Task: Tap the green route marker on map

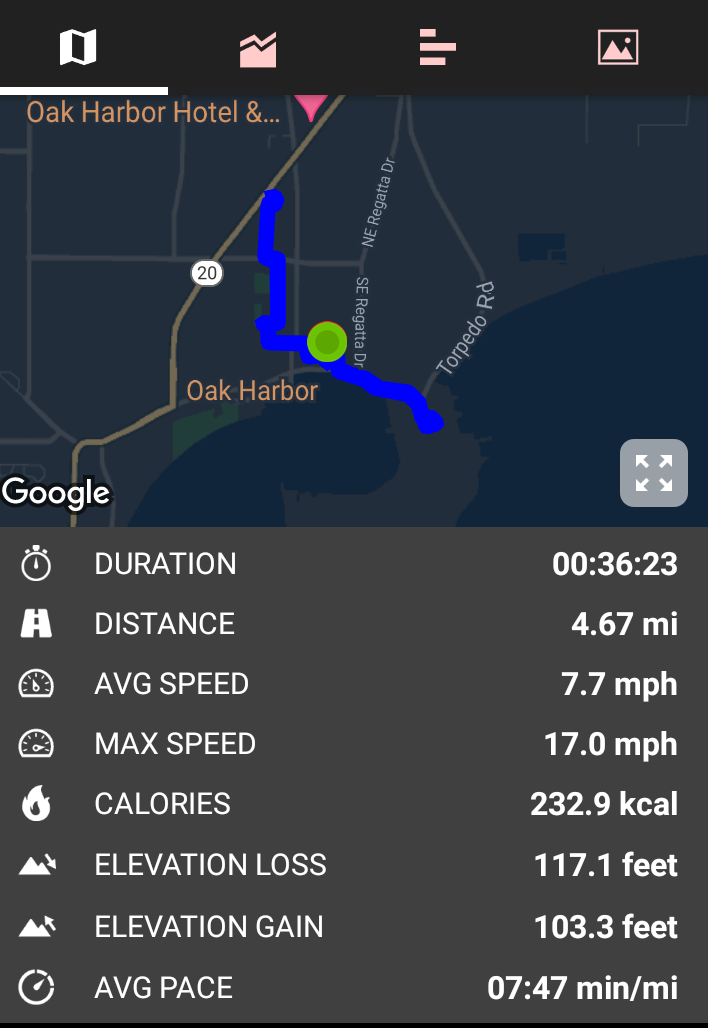Action: pyautogui.click(x=326, y=342)
